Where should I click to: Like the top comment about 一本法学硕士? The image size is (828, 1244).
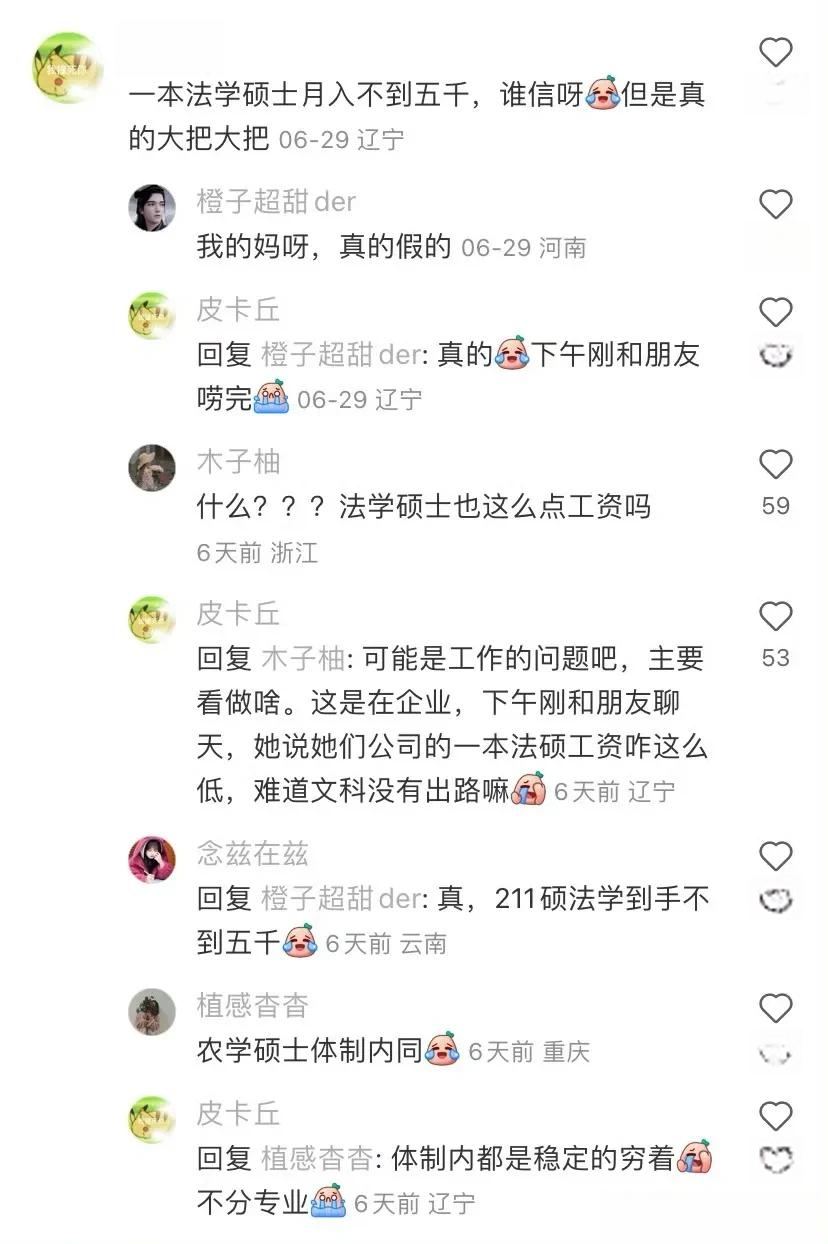coord(776,52)
